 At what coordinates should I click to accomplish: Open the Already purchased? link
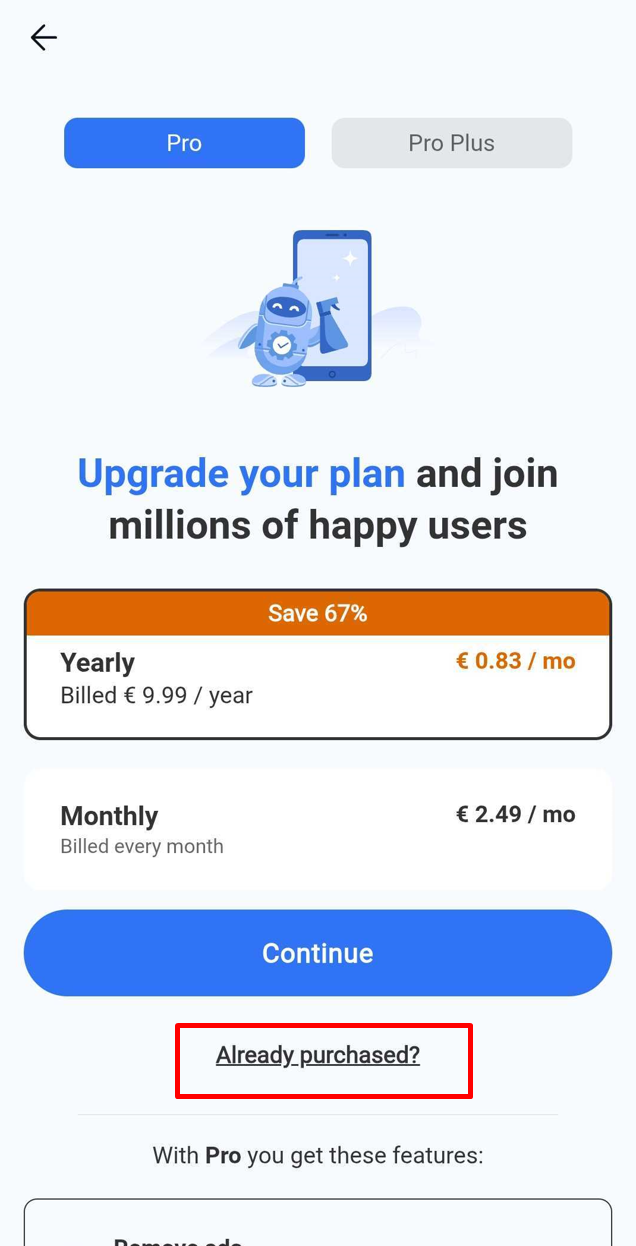click(318, 1055)
